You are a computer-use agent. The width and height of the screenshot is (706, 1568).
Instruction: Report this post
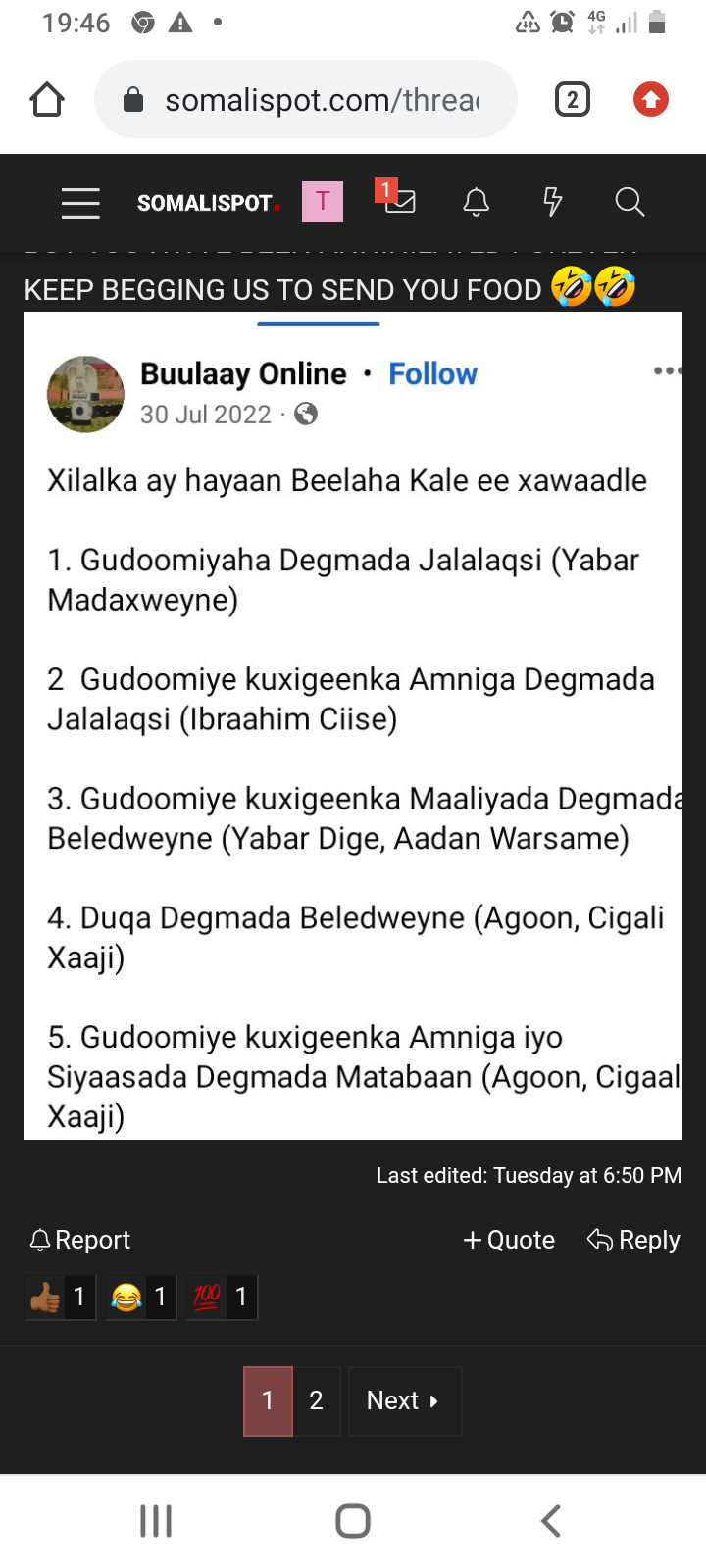pyautogui.click(x=80, y=1240)
